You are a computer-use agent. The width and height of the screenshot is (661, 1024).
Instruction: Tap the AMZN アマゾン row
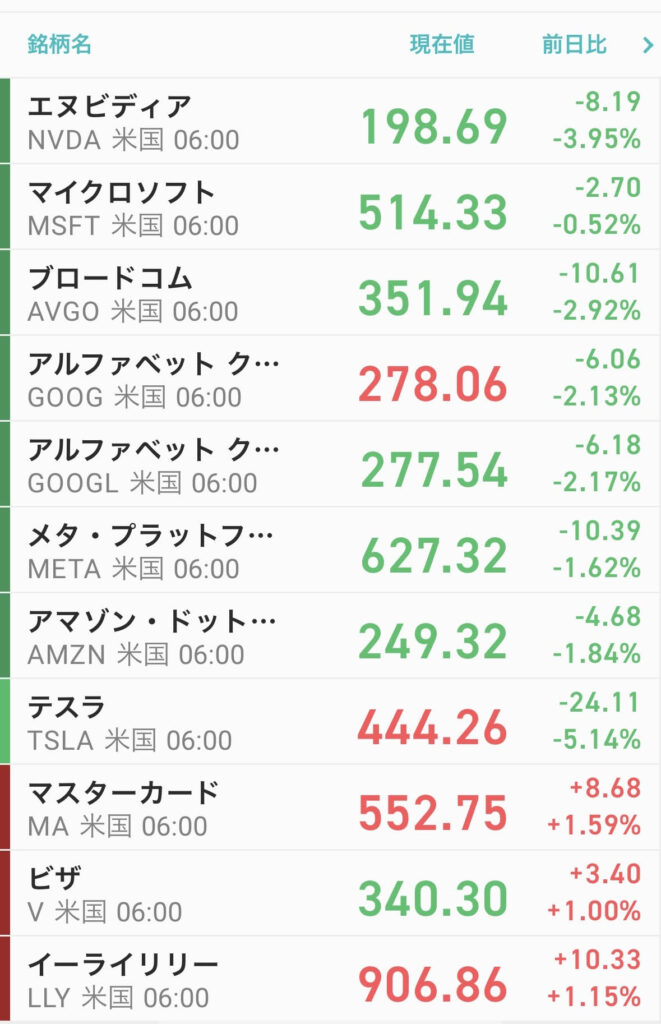point(330,637)
